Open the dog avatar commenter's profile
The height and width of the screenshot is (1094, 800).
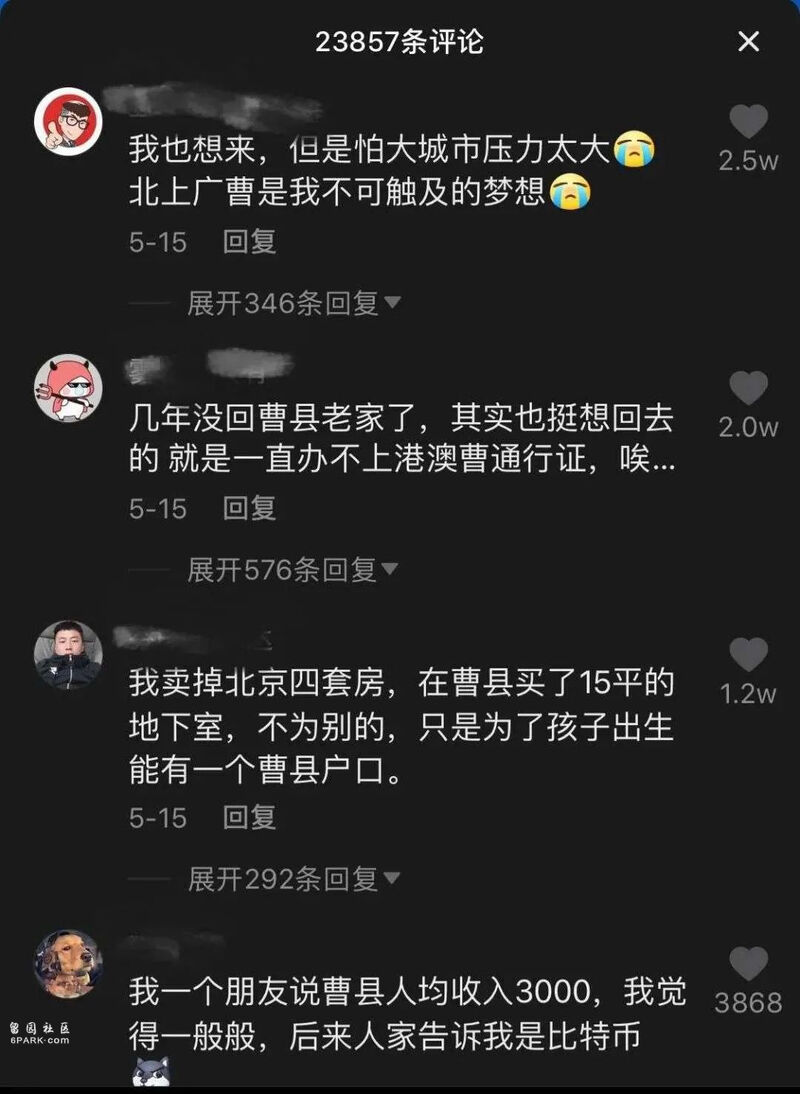(68, 964)
